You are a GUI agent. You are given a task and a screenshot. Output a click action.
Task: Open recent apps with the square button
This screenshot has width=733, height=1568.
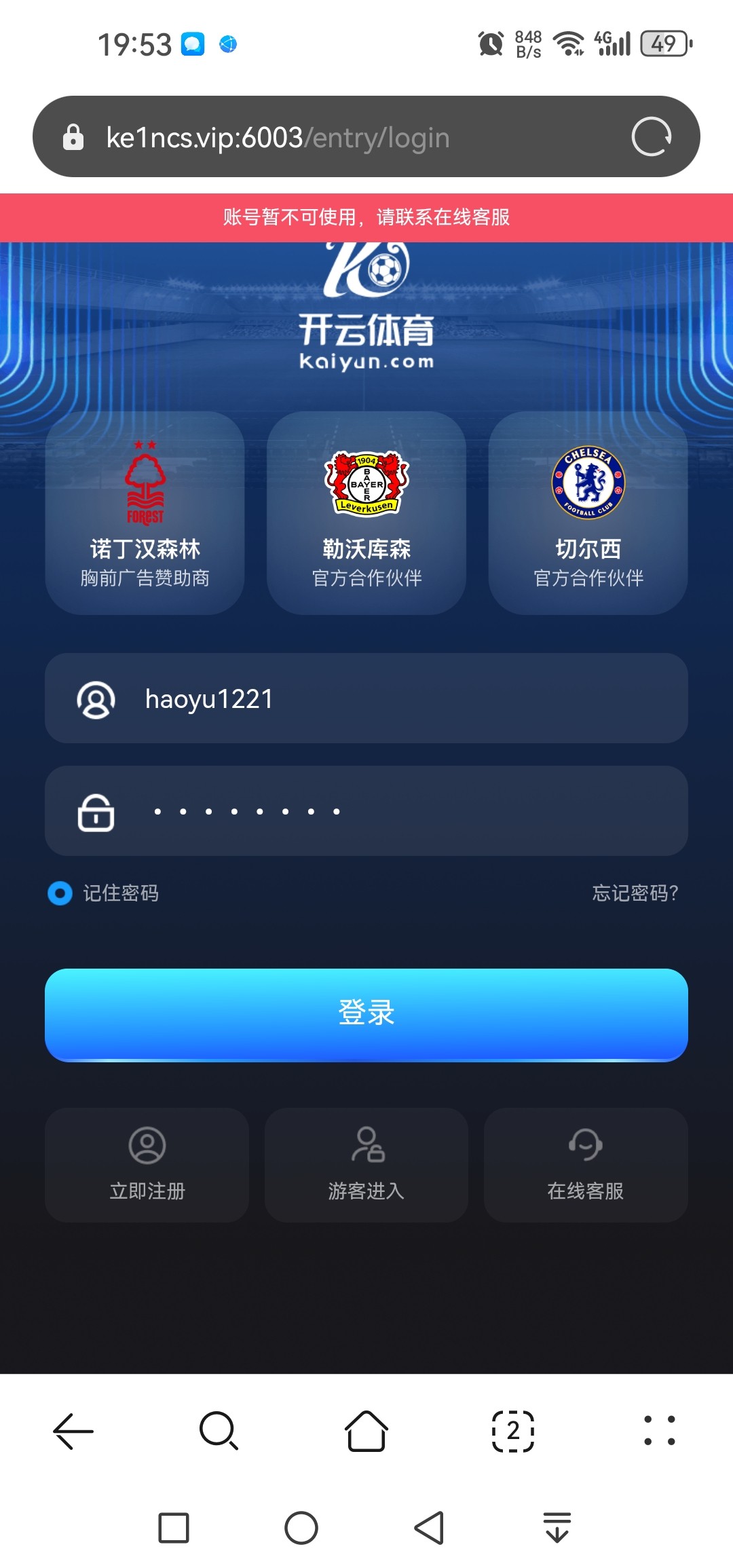pos(174,1528)
